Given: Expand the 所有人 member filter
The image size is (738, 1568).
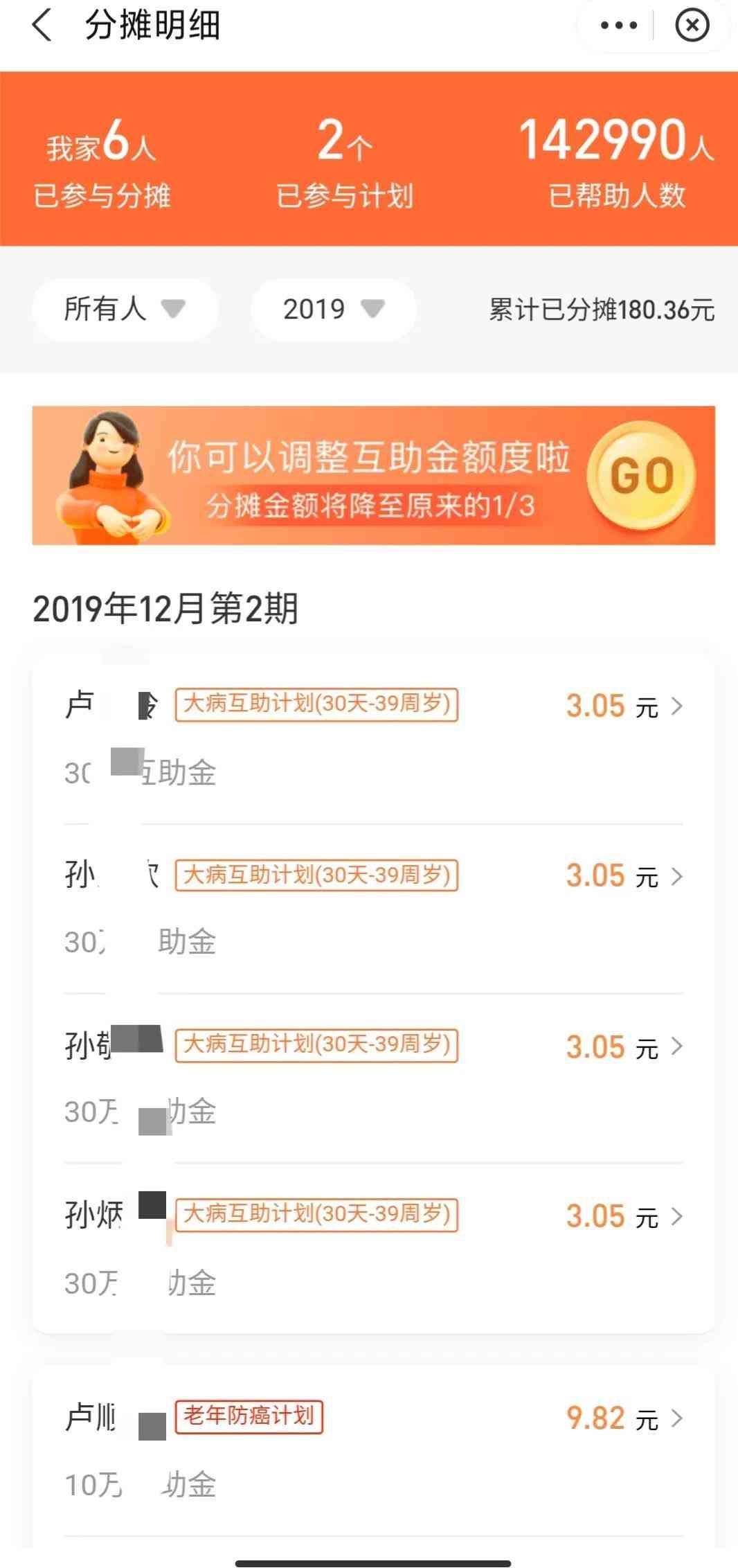Looking at the screenshot, I should click(125, 309).
